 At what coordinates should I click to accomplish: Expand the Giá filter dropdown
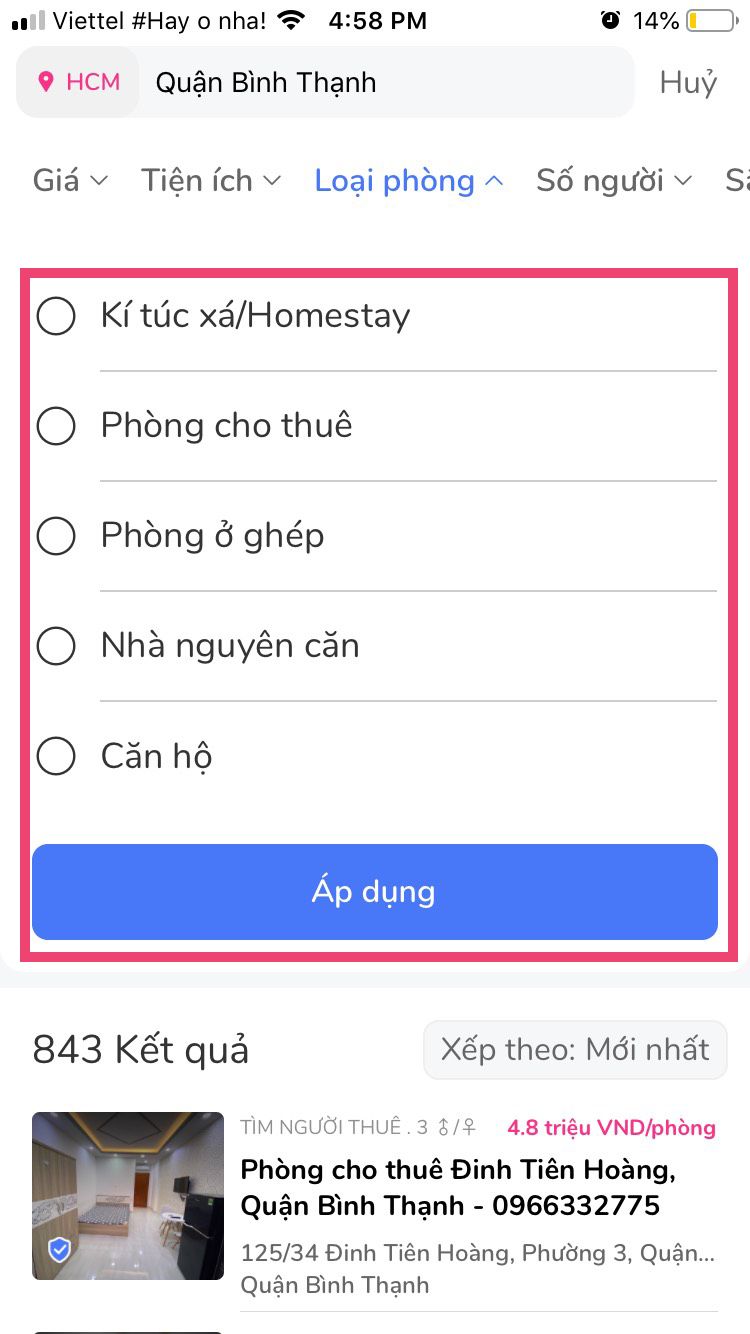pyautogui.click(x=70, y=181)
